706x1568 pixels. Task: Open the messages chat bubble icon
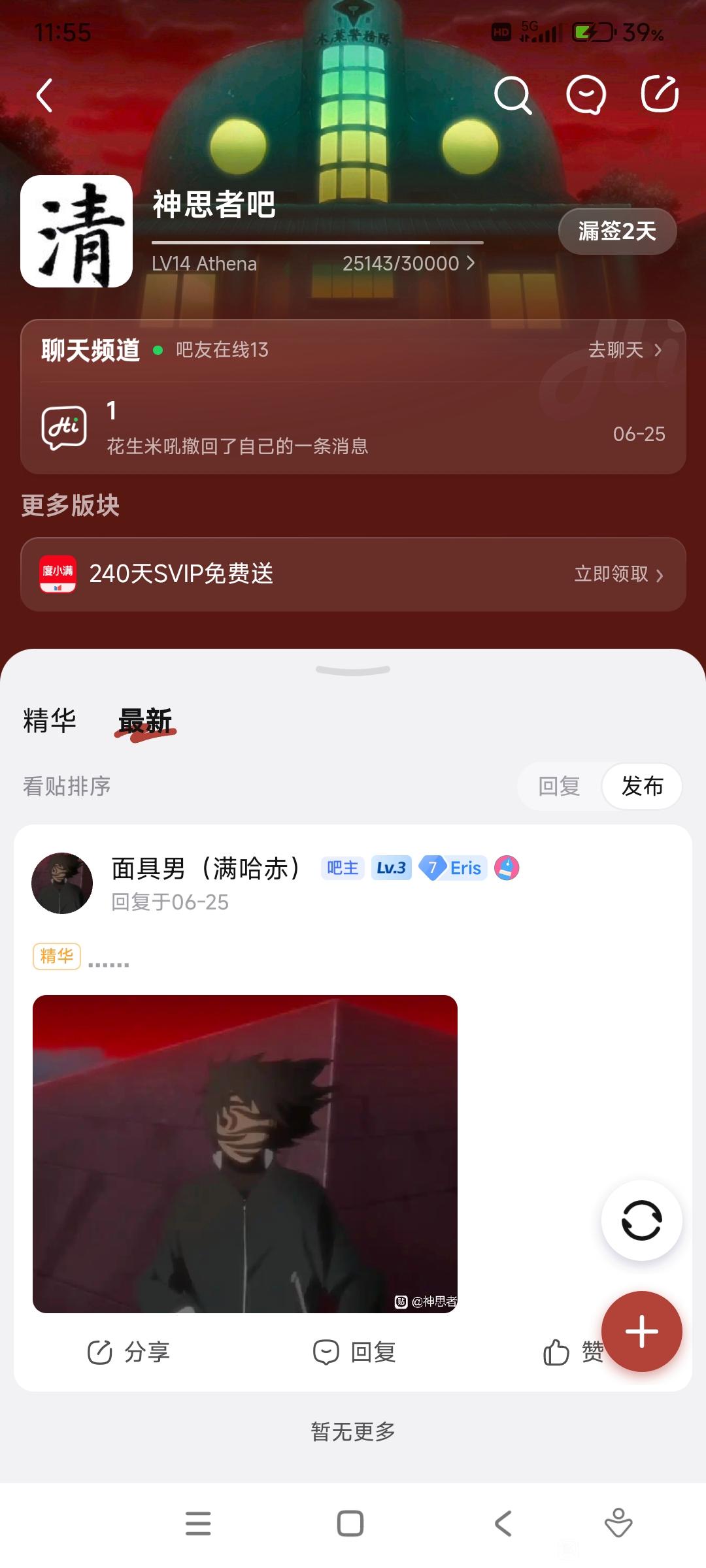[586, 95]
